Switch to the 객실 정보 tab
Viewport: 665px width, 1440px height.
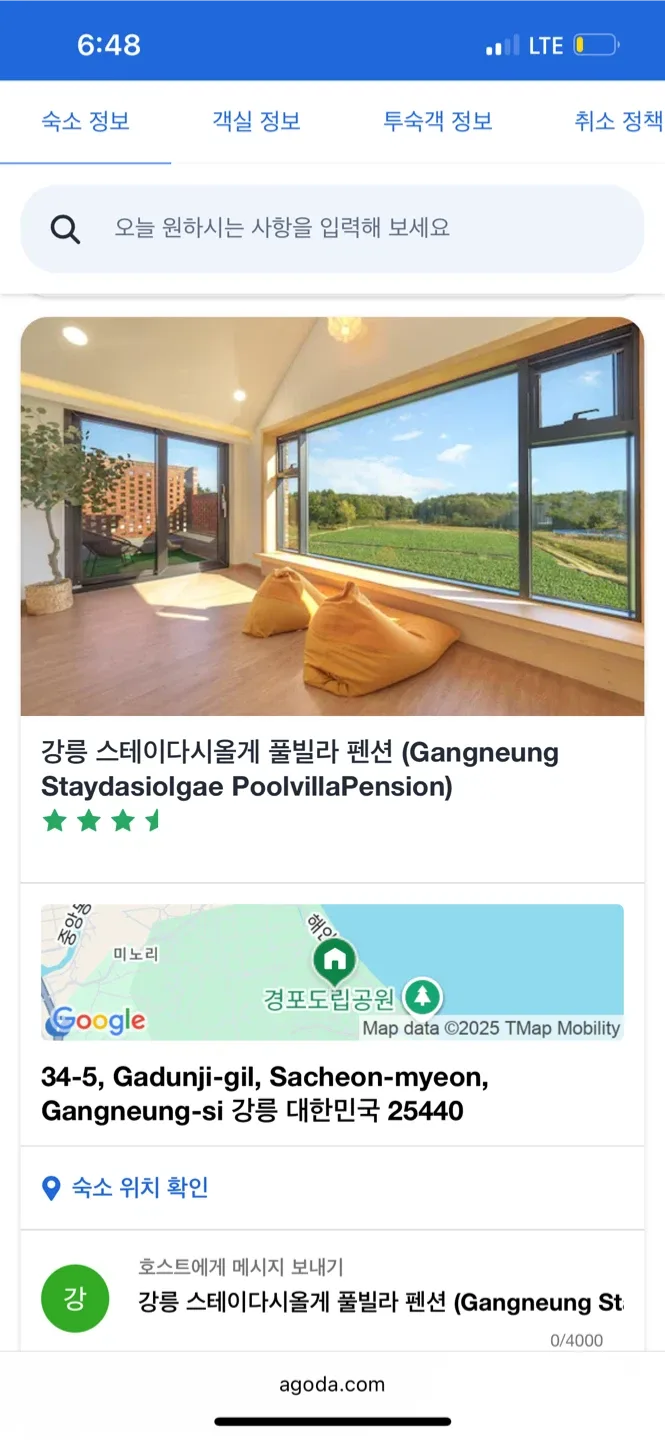(x=256, y=122)
